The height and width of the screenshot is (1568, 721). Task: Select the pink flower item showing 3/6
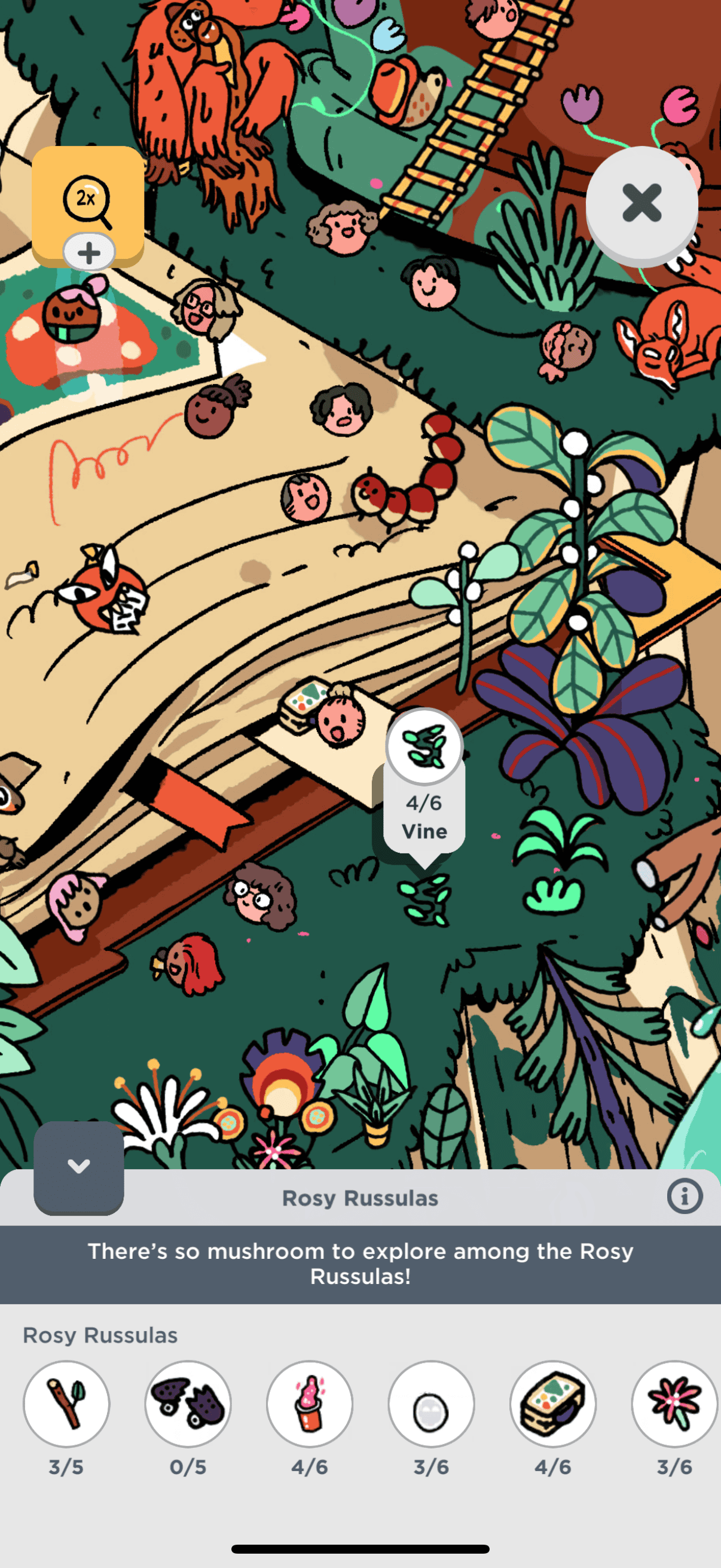click(x=674, y=1404)
